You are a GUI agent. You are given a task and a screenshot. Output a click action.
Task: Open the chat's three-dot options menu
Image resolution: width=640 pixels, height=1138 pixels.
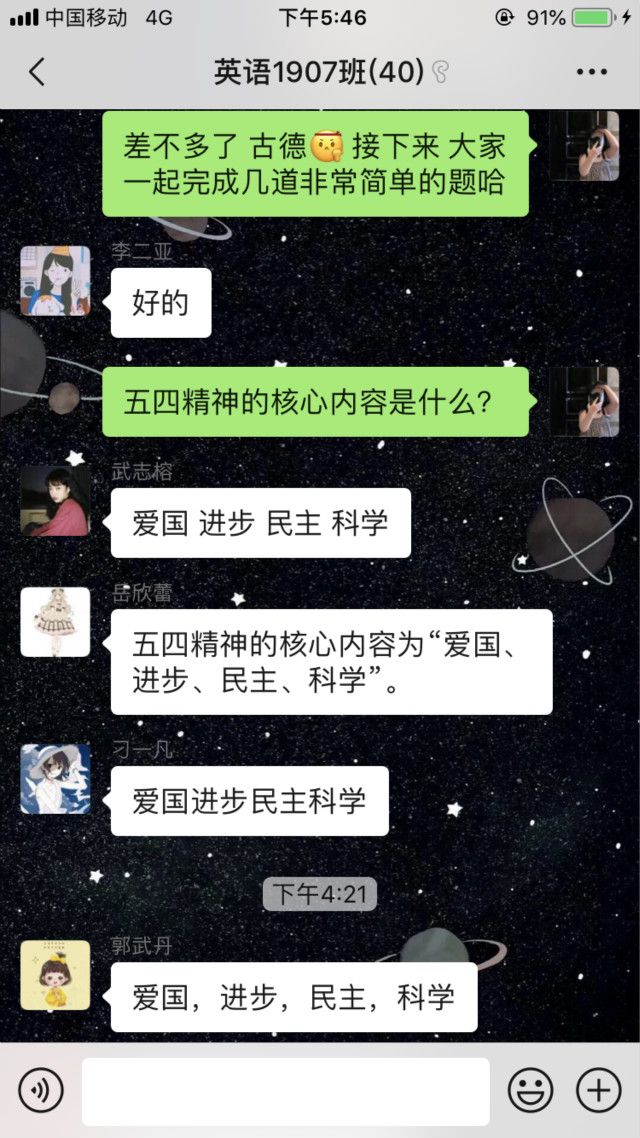(x=592, y=72)
